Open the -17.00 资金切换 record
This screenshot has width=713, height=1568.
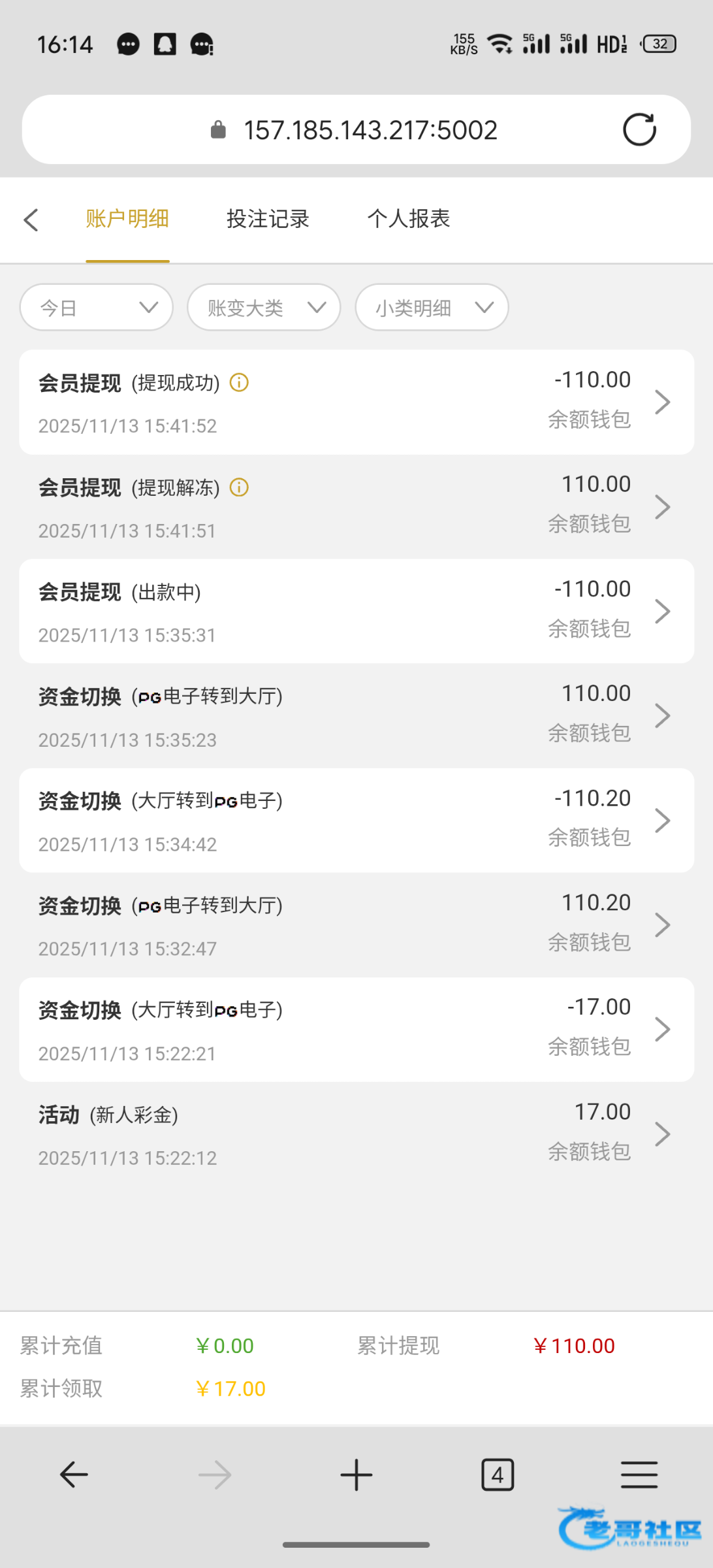(356, 1030)
